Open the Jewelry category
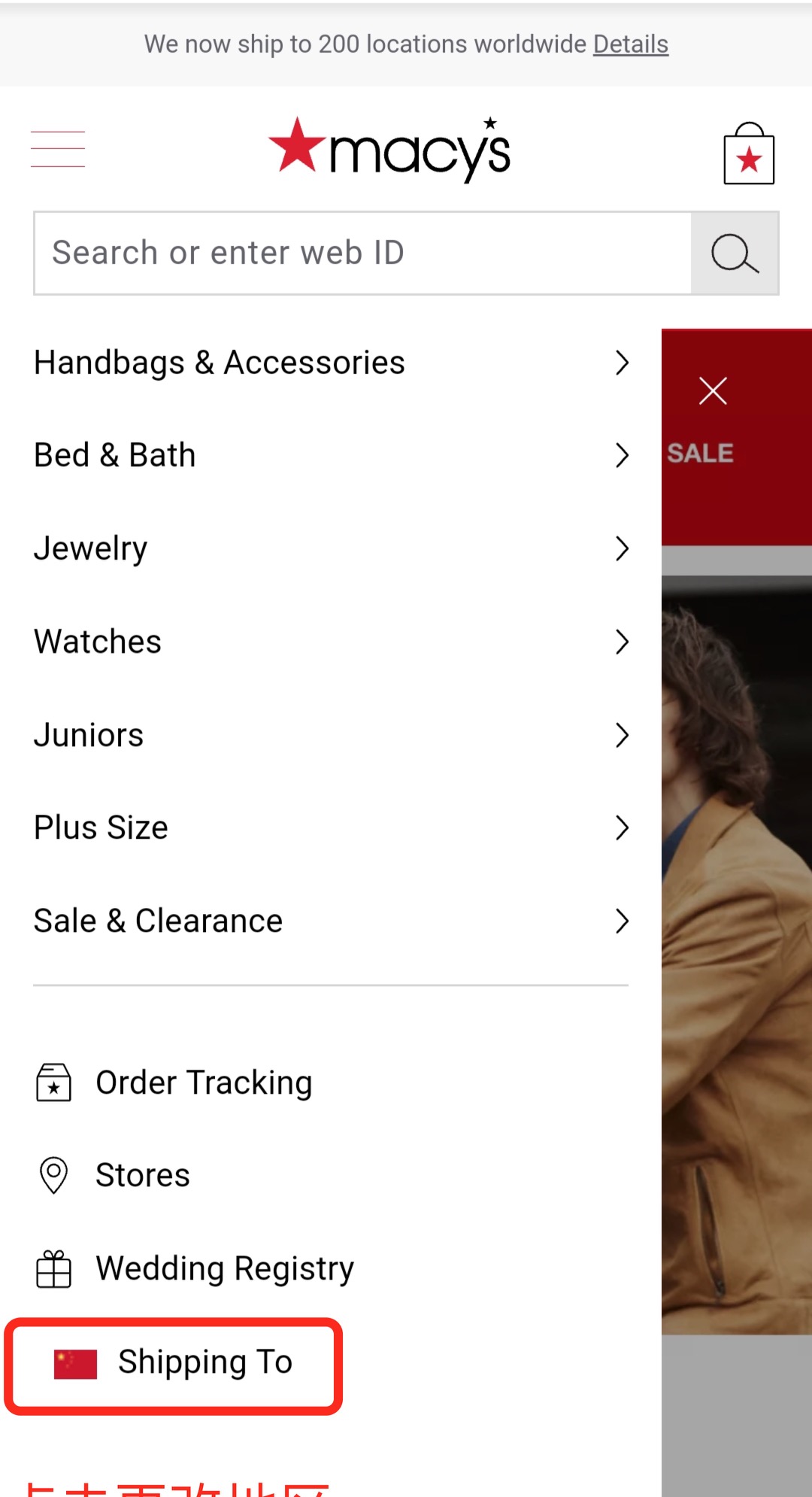812x1497 pixels. click(331, 548)
